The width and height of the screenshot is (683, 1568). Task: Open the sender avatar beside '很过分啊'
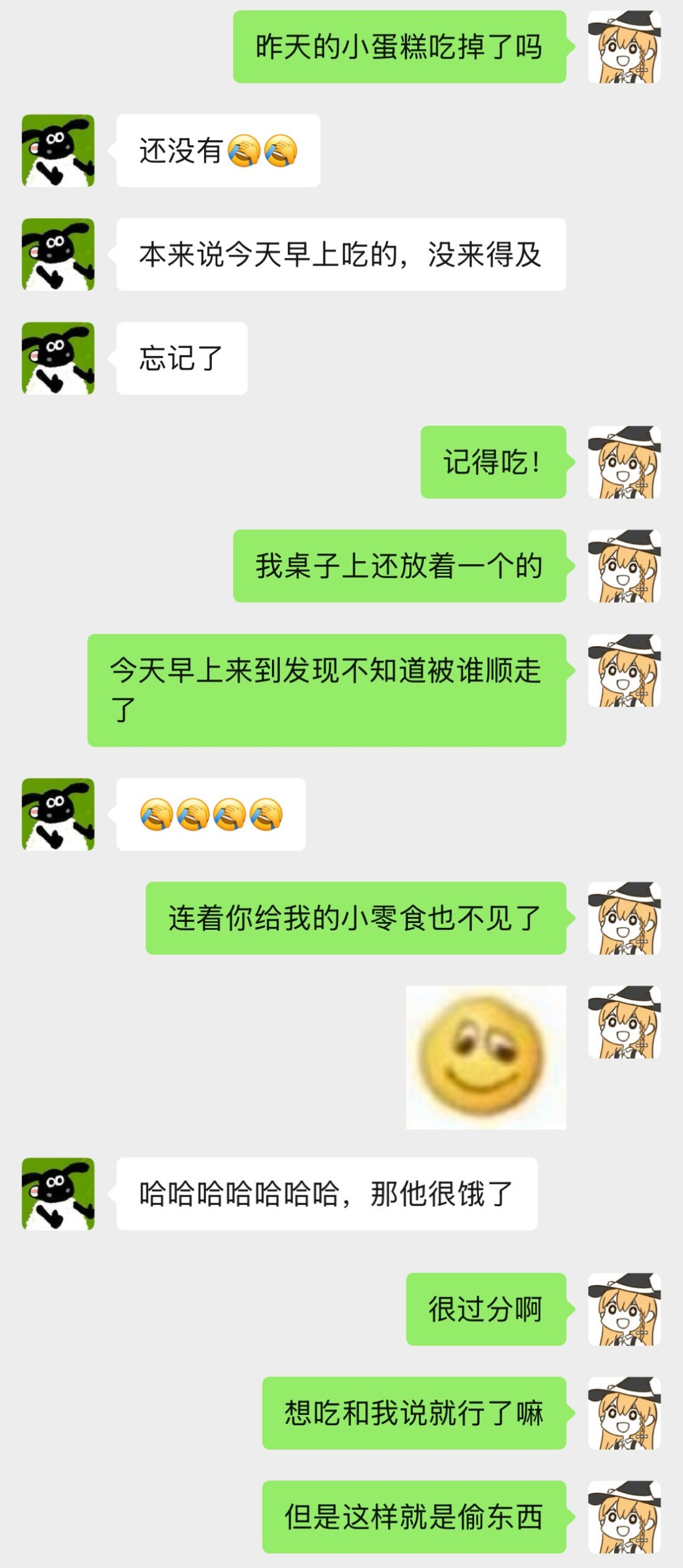(x=624, y=1309)
